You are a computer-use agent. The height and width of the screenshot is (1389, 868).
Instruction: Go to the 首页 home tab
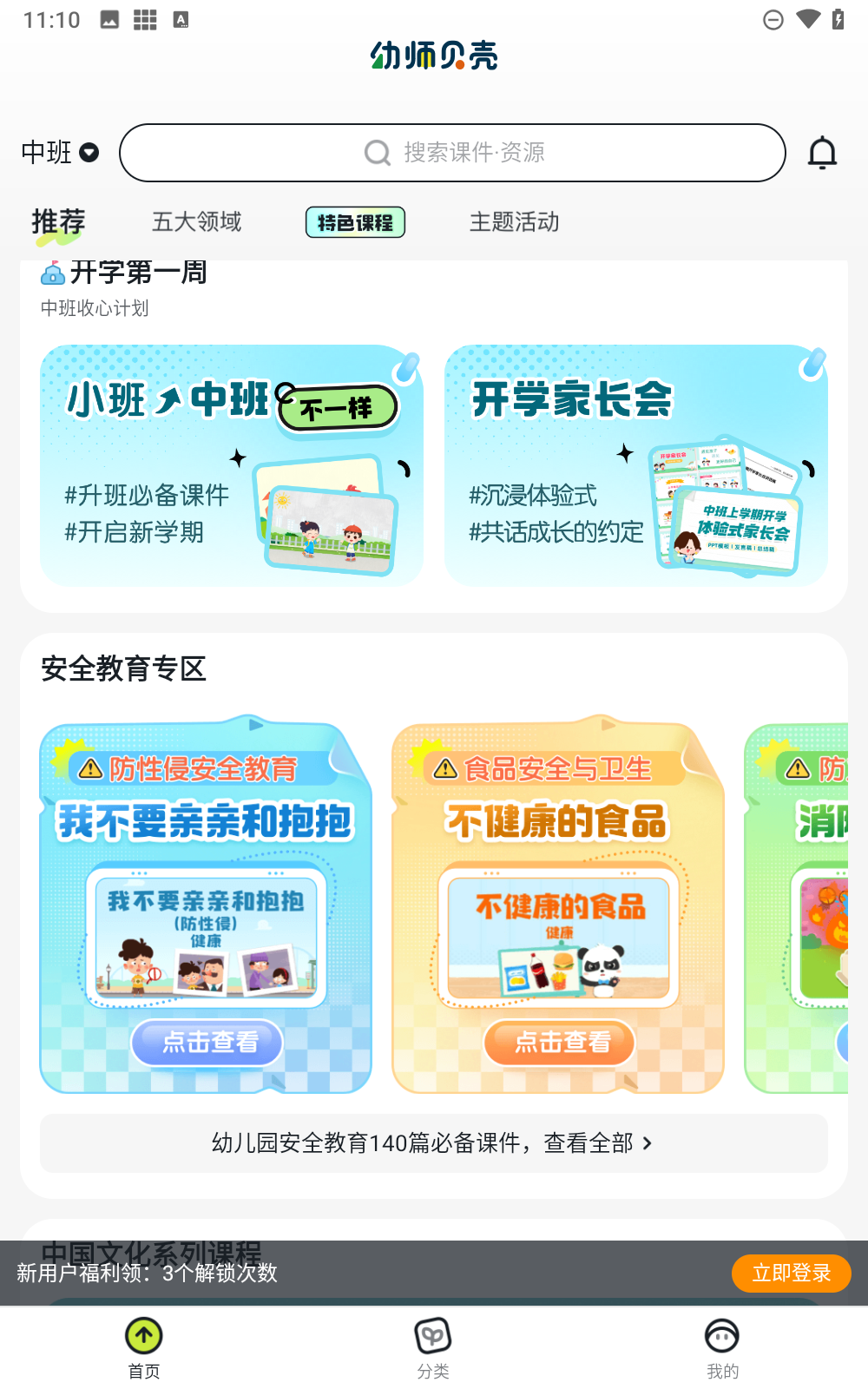[x=144, y=1346]
